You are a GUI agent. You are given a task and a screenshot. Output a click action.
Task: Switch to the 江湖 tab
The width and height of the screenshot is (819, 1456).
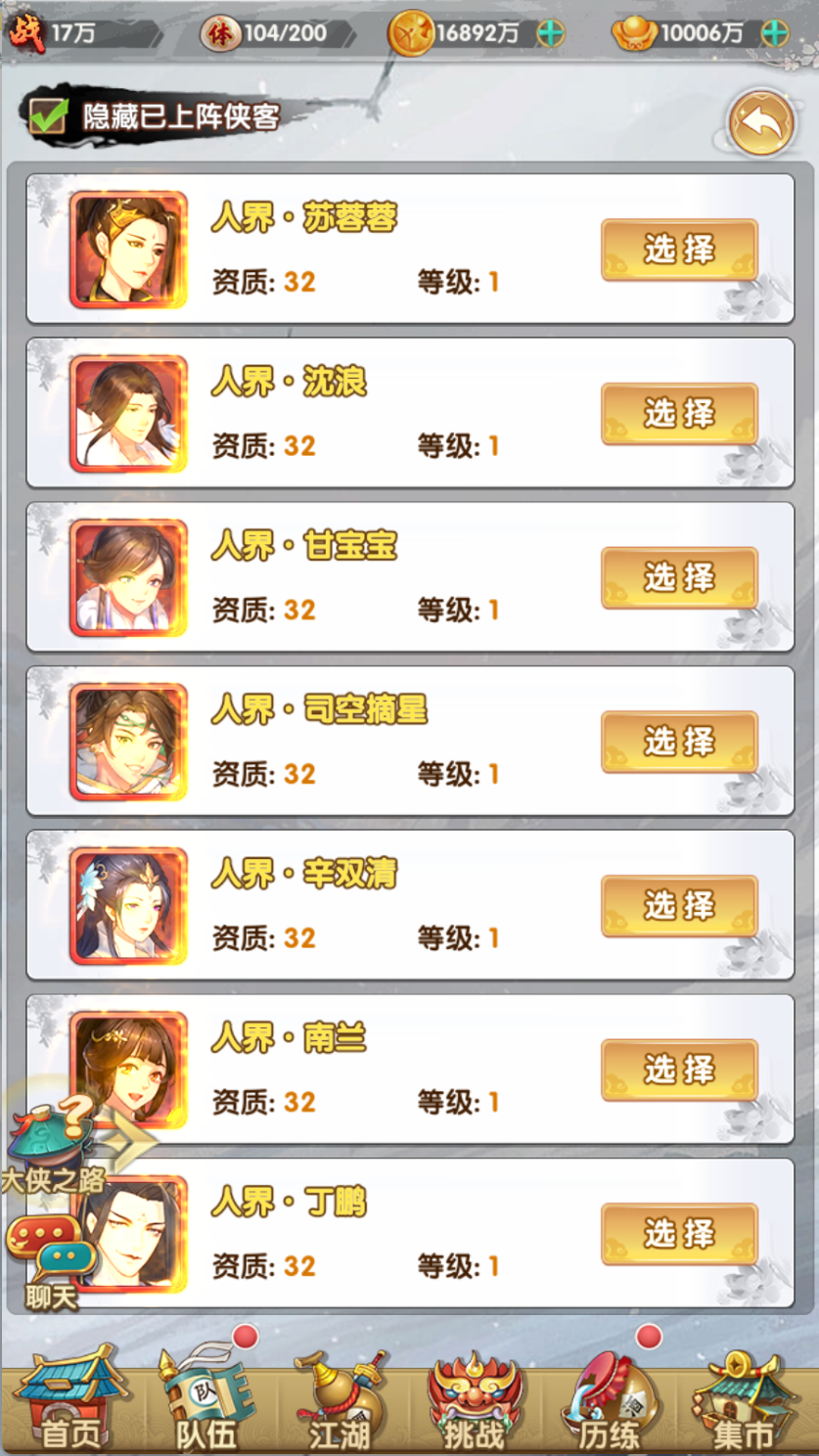point(341,1401)
